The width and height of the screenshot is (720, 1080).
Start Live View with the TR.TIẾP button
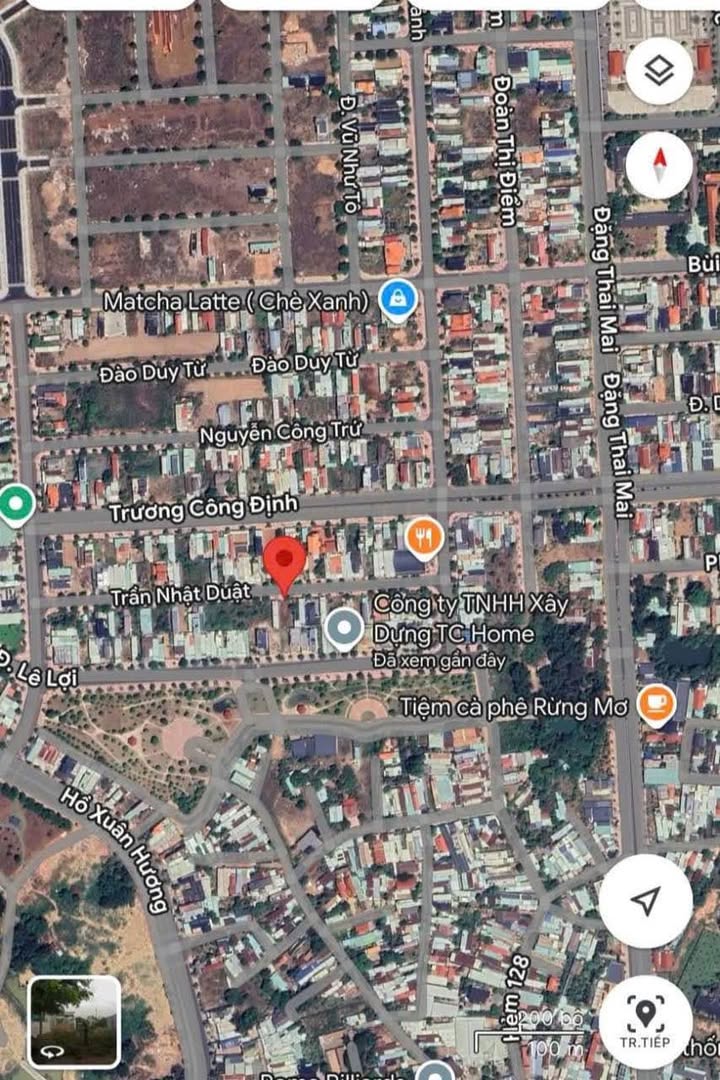click(x=645, y=1021)
